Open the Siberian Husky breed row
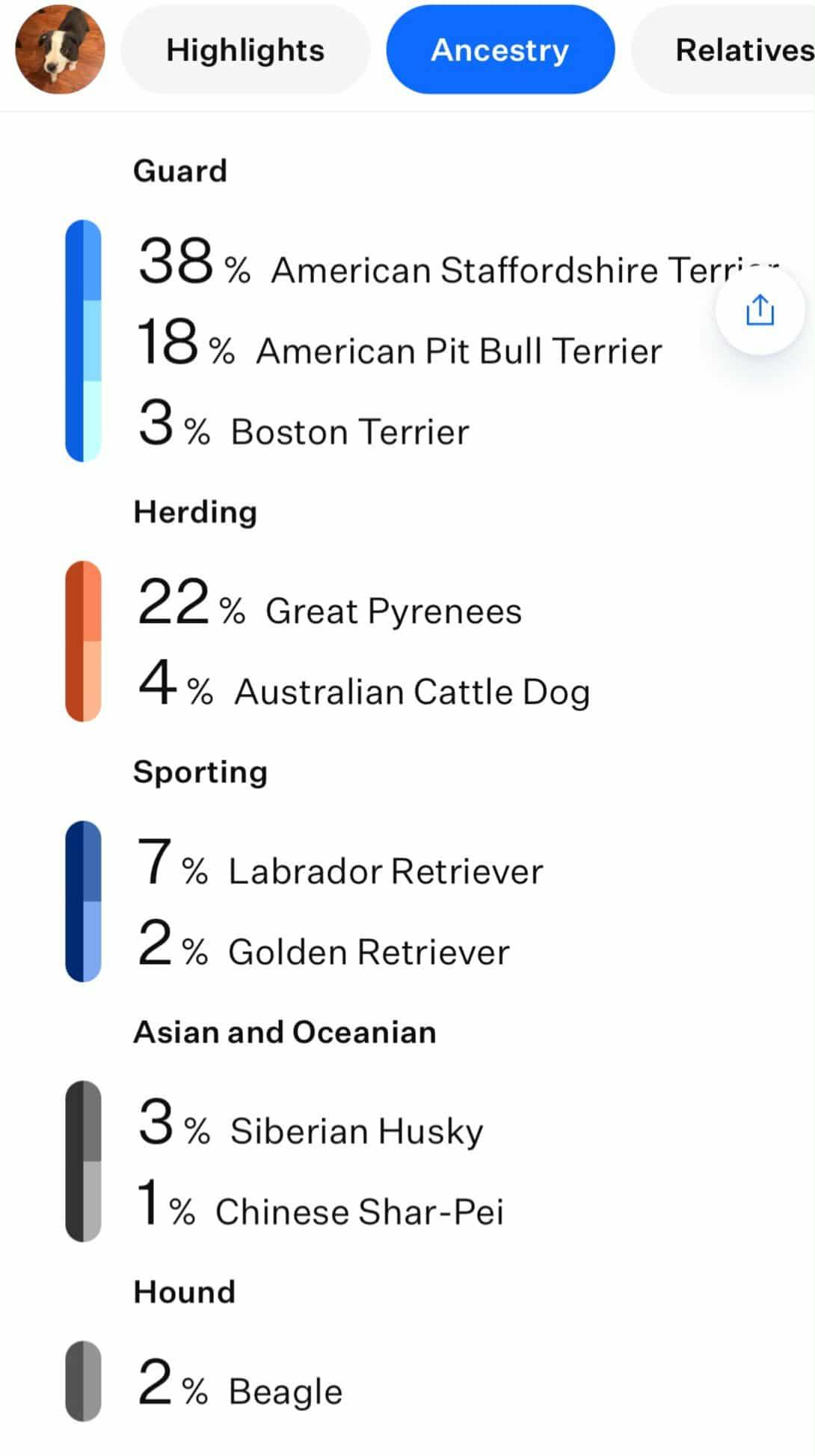The height and width of the screenshot is (1456, 815). tap(336, 1128)
